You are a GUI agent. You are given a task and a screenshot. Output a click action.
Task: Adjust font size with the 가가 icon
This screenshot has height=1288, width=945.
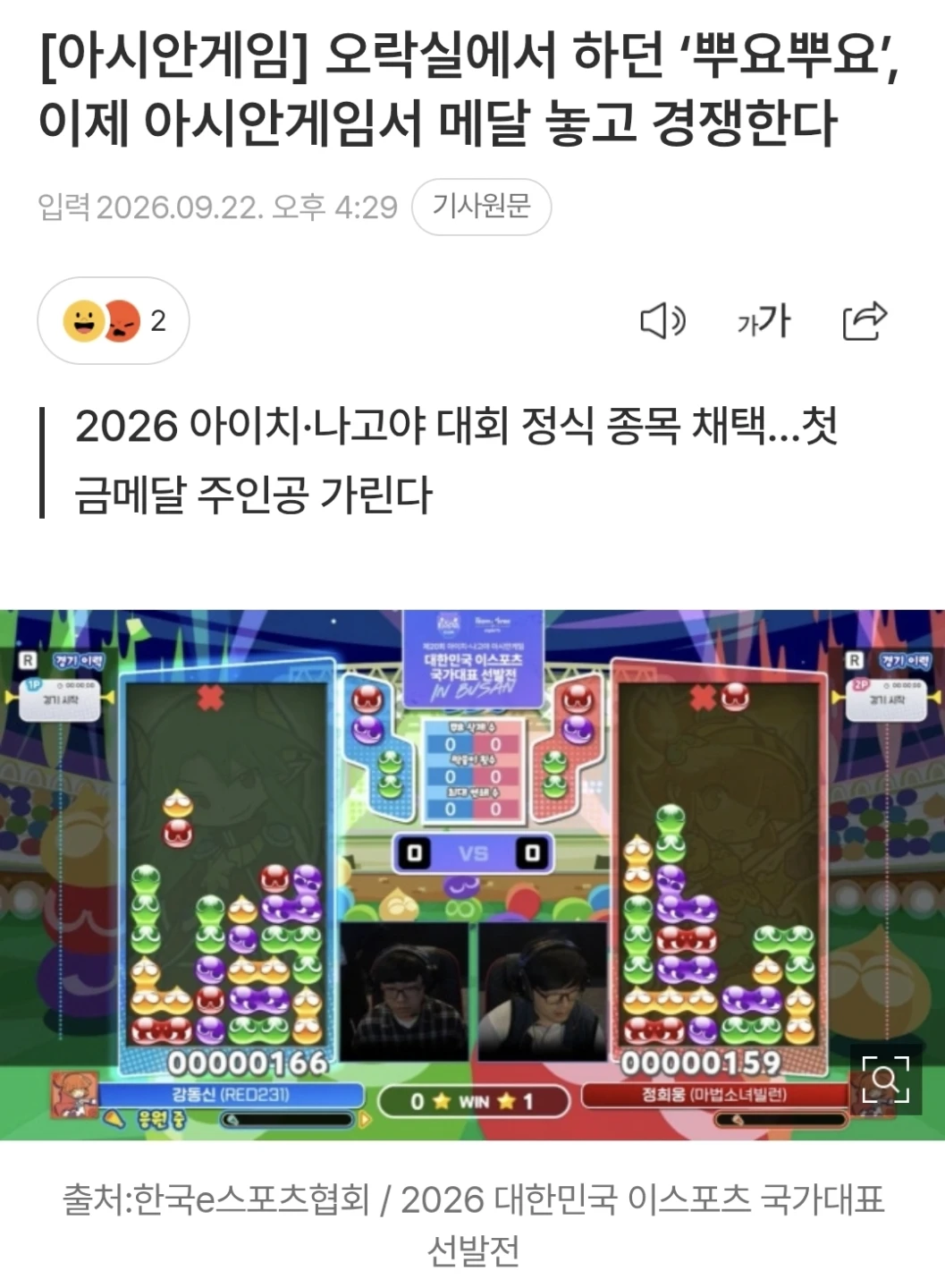(x=764, y=321)
